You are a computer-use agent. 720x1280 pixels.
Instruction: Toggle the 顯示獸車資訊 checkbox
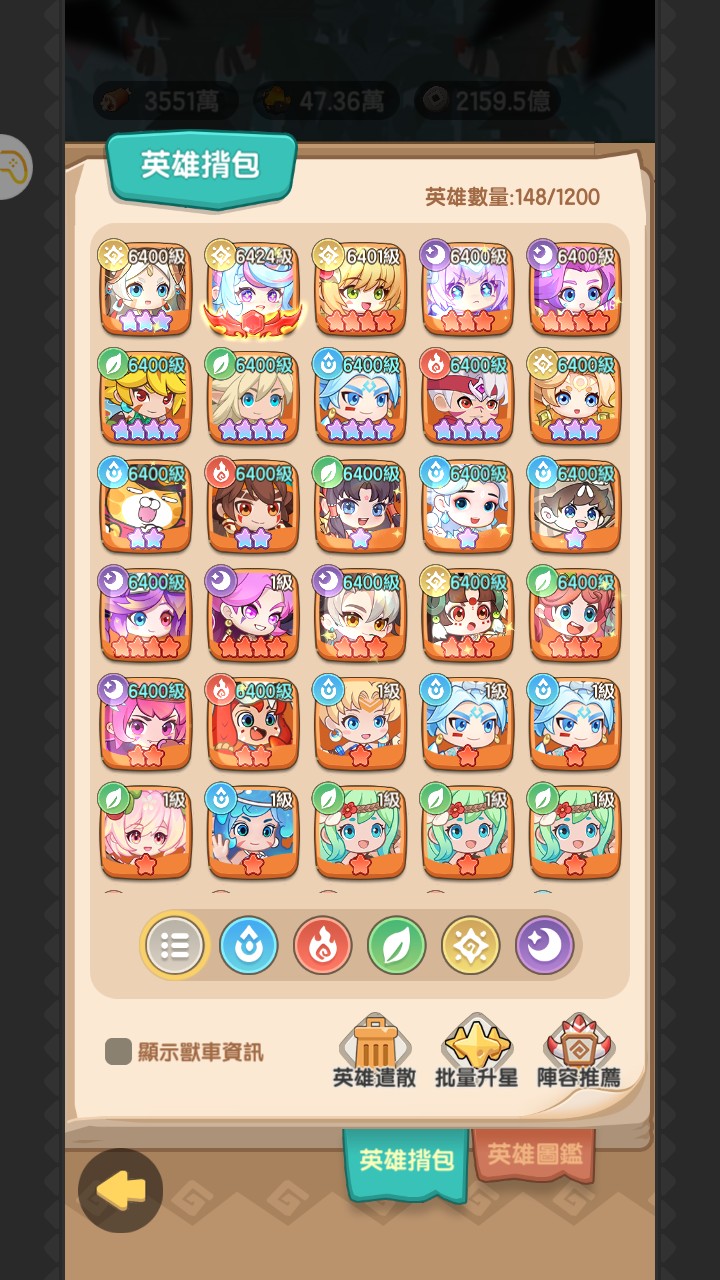coord(119,1052)
